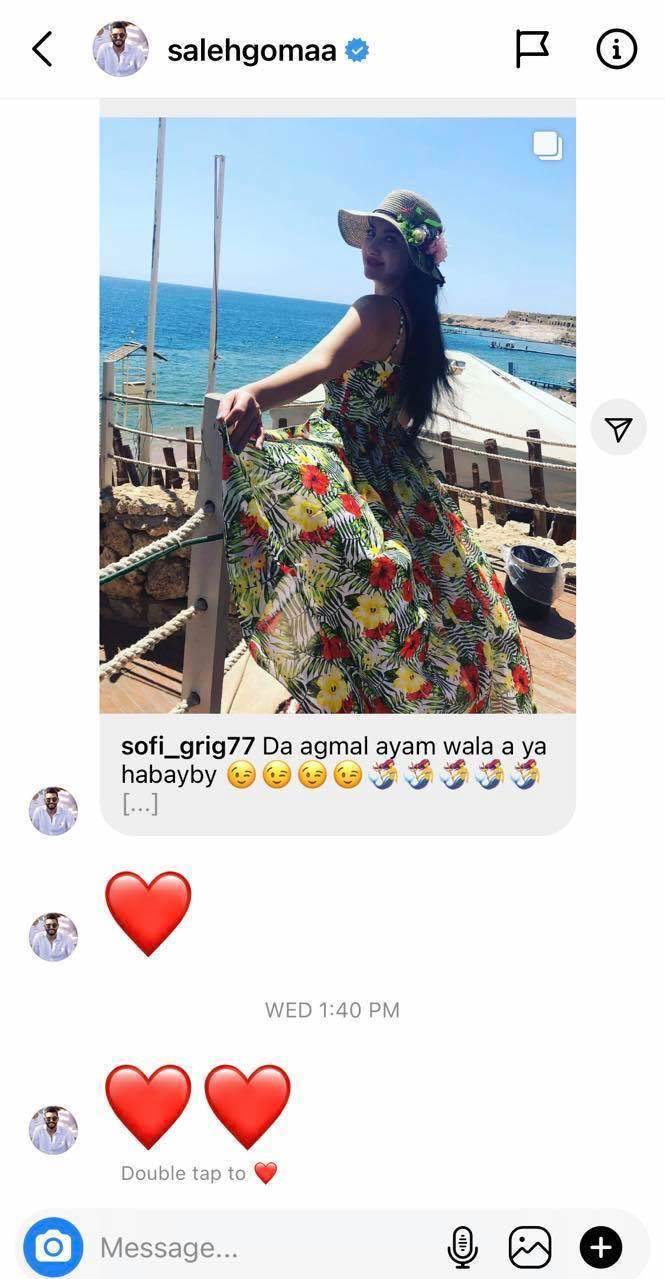This screenshot has width=665, height=1279.
Task: Open more options with the plus button
Action: pos(601,1247)
